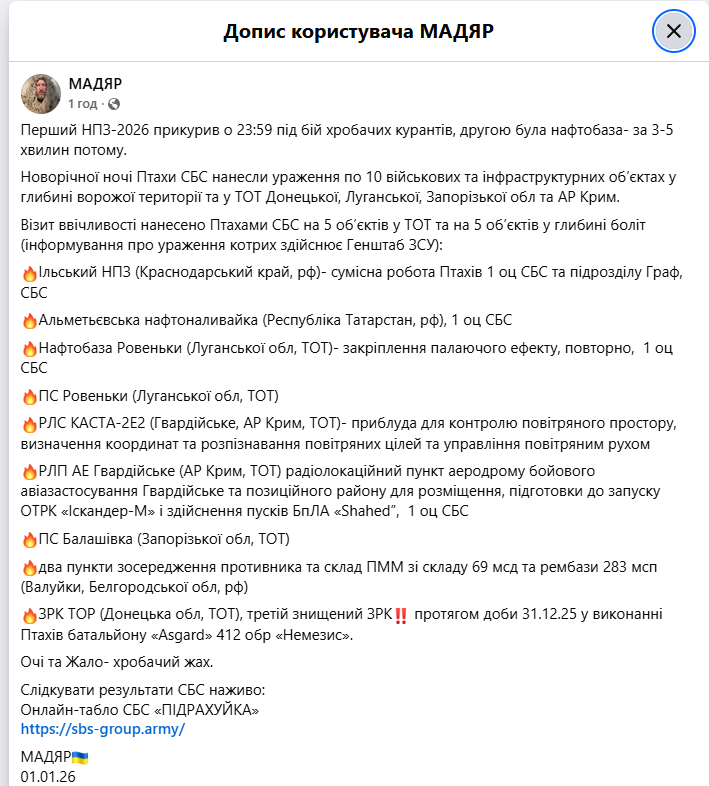The width and height of the screenshot is (709, 786).
Task: Close the post dialog
Action: [x=674, y=31]
